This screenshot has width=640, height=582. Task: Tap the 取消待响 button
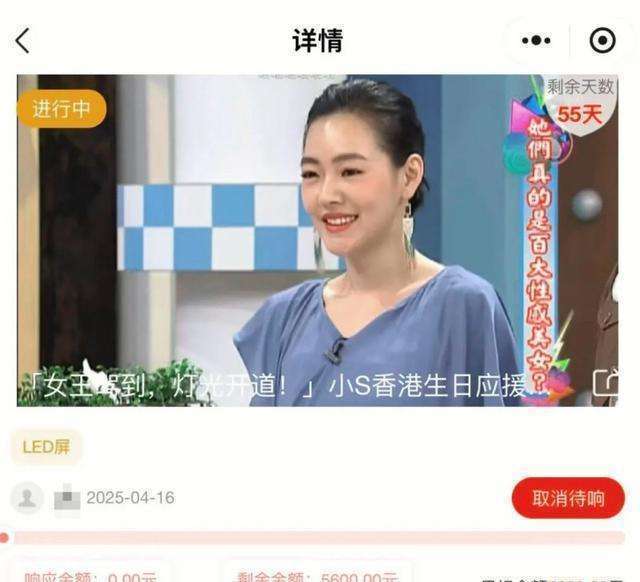568,498
